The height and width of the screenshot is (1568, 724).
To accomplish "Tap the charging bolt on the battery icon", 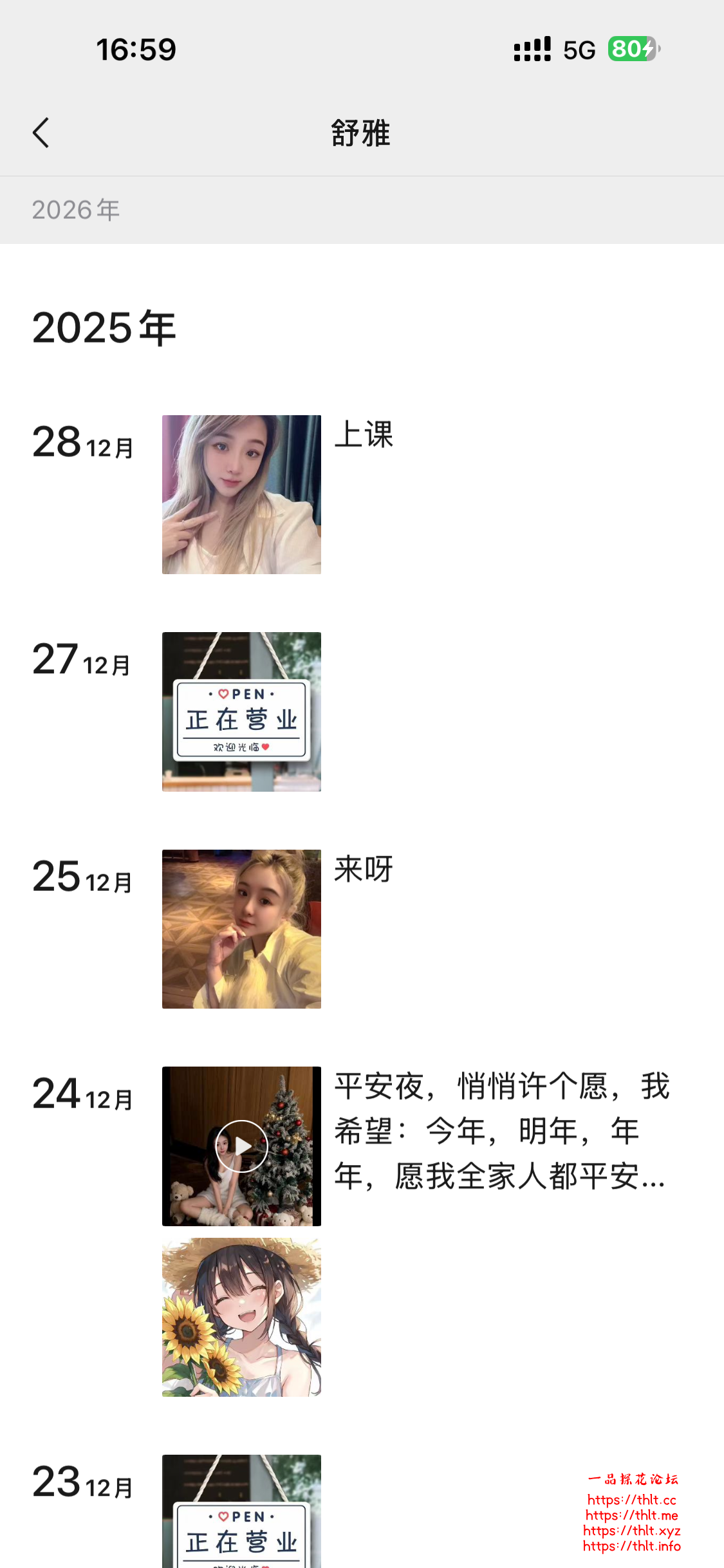I will [649, 48].
